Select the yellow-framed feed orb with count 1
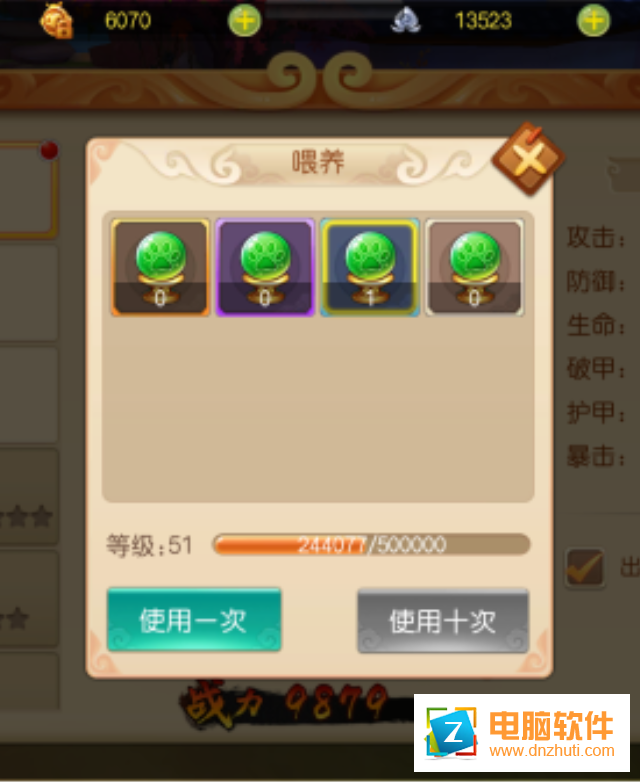The width and height of the screenshot is (640, 782). click(369, 267)
